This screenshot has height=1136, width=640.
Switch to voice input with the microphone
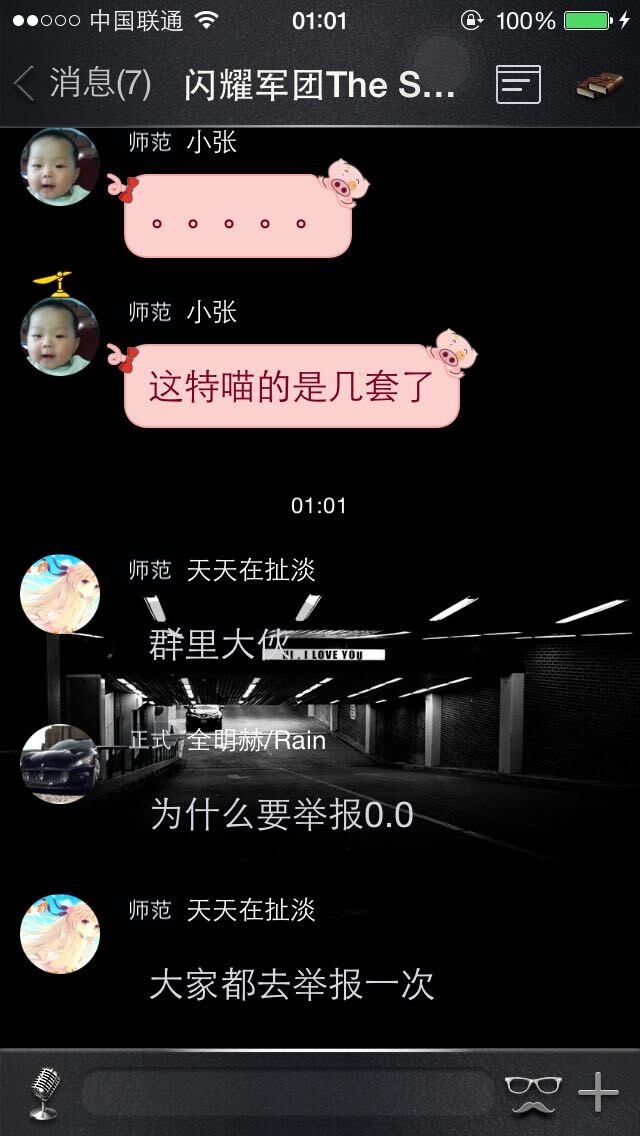coord(44,1092)
